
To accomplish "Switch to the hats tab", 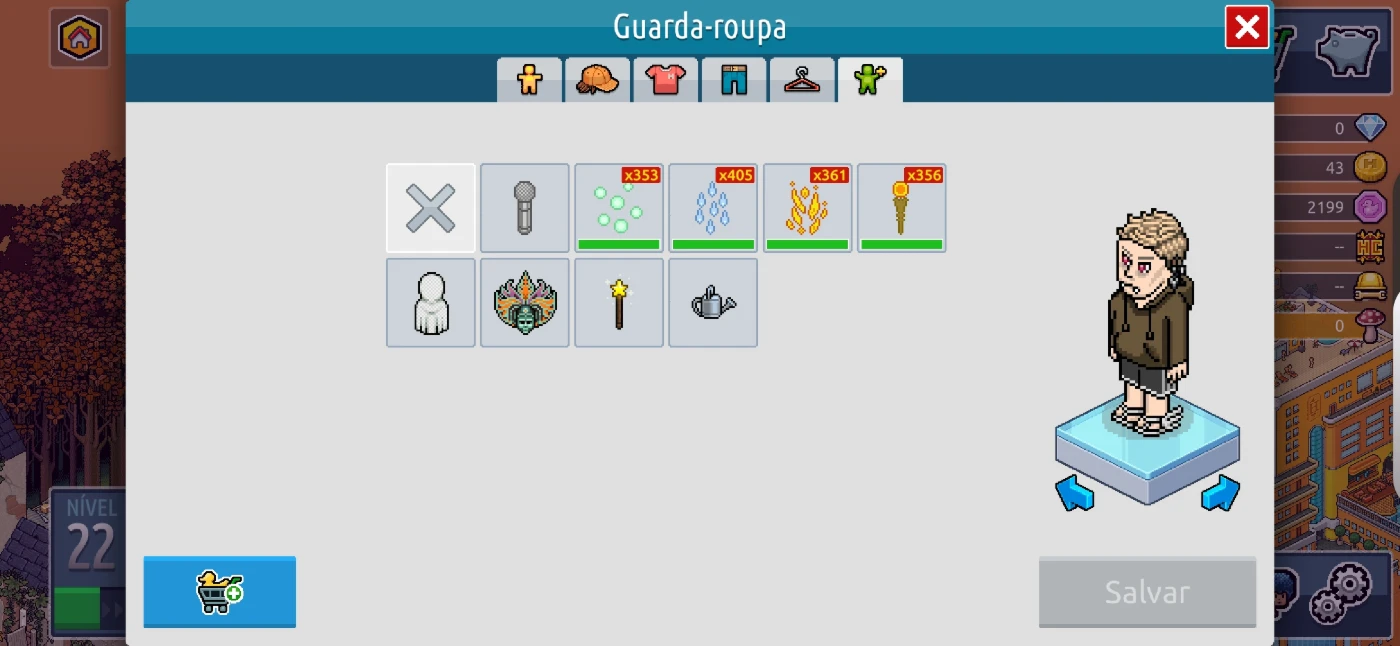I will coord(597,80).
